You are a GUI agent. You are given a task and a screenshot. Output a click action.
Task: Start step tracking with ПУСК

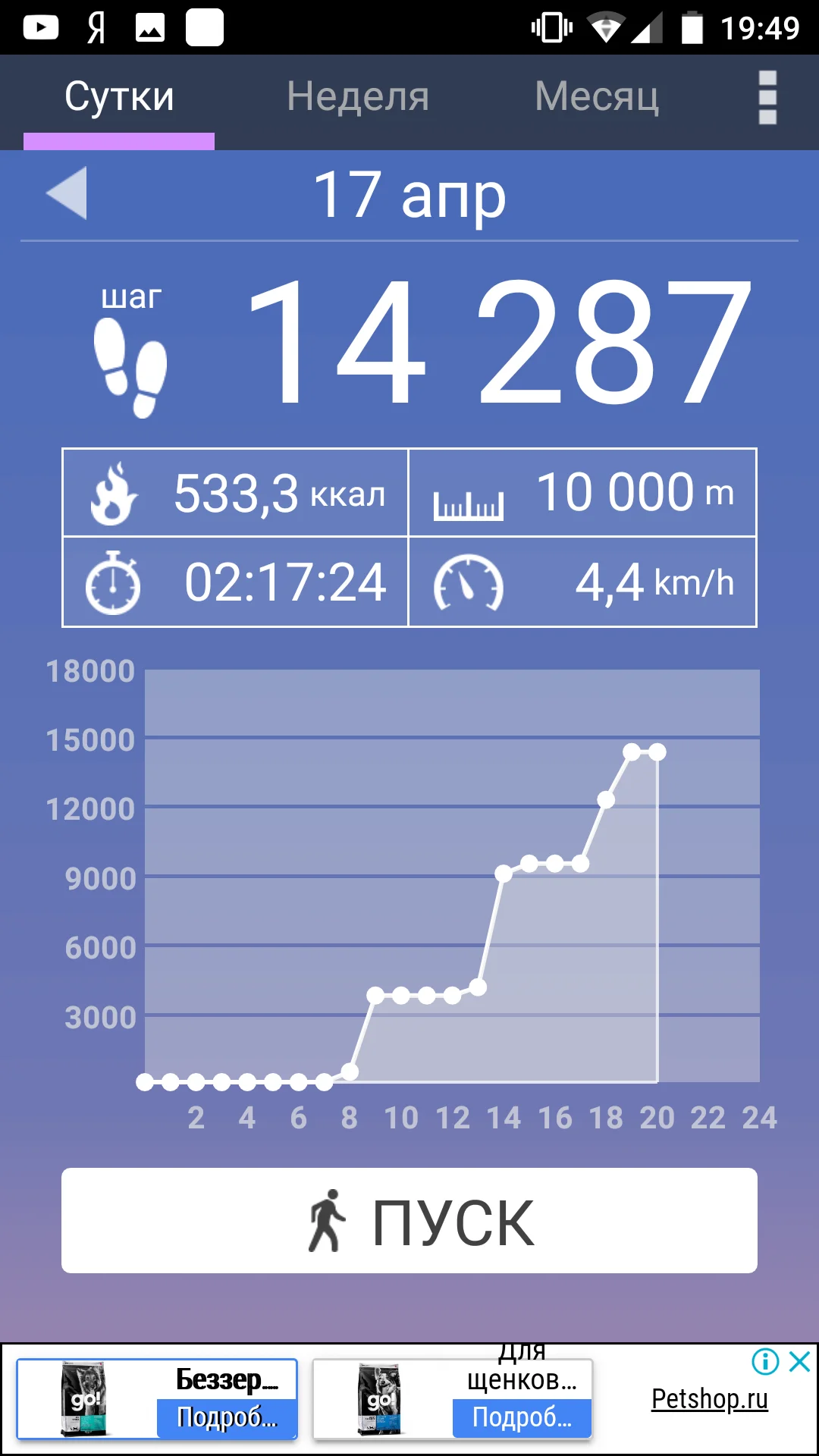click(409, 1220)
